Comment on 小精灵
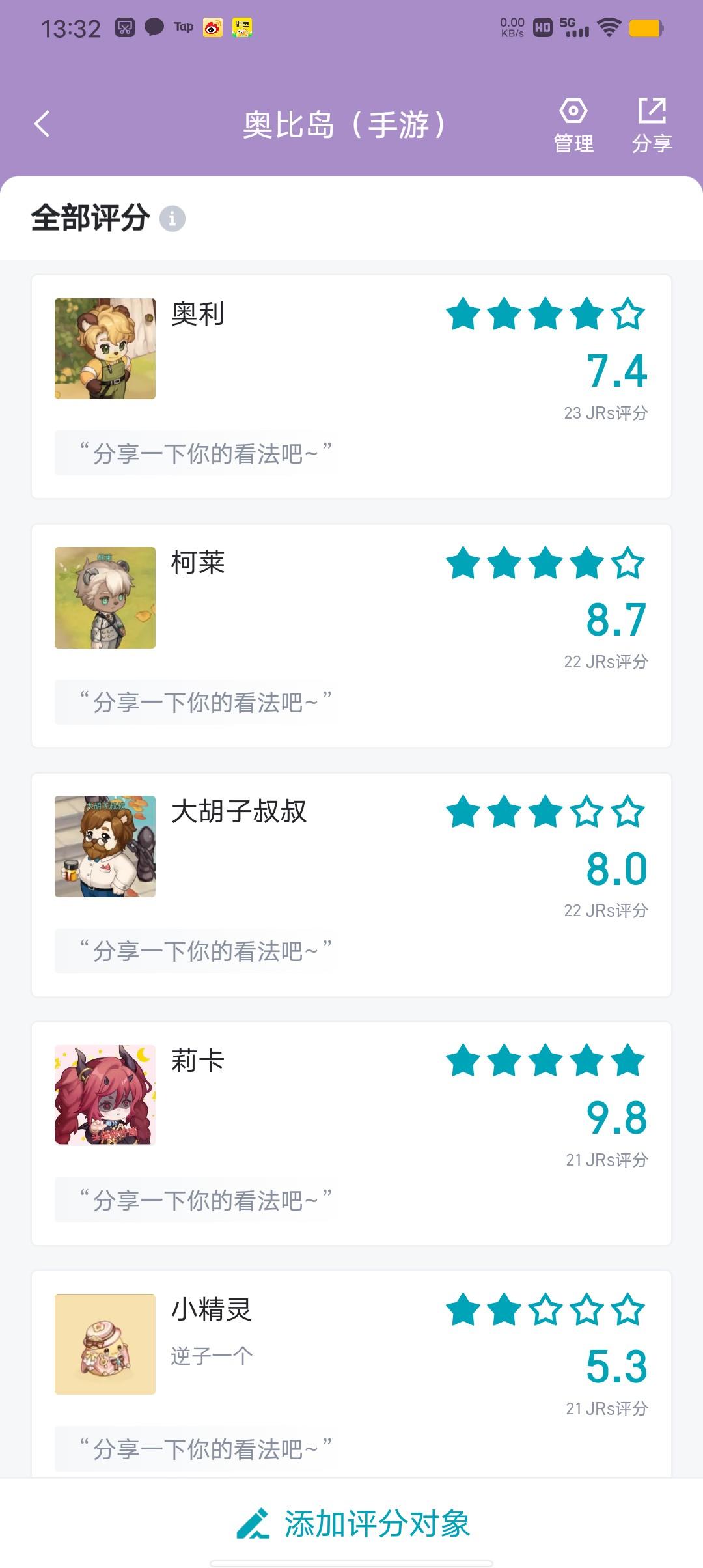Image resolution: width=703 pixels, height=1568 pixels. (207, 1449)
